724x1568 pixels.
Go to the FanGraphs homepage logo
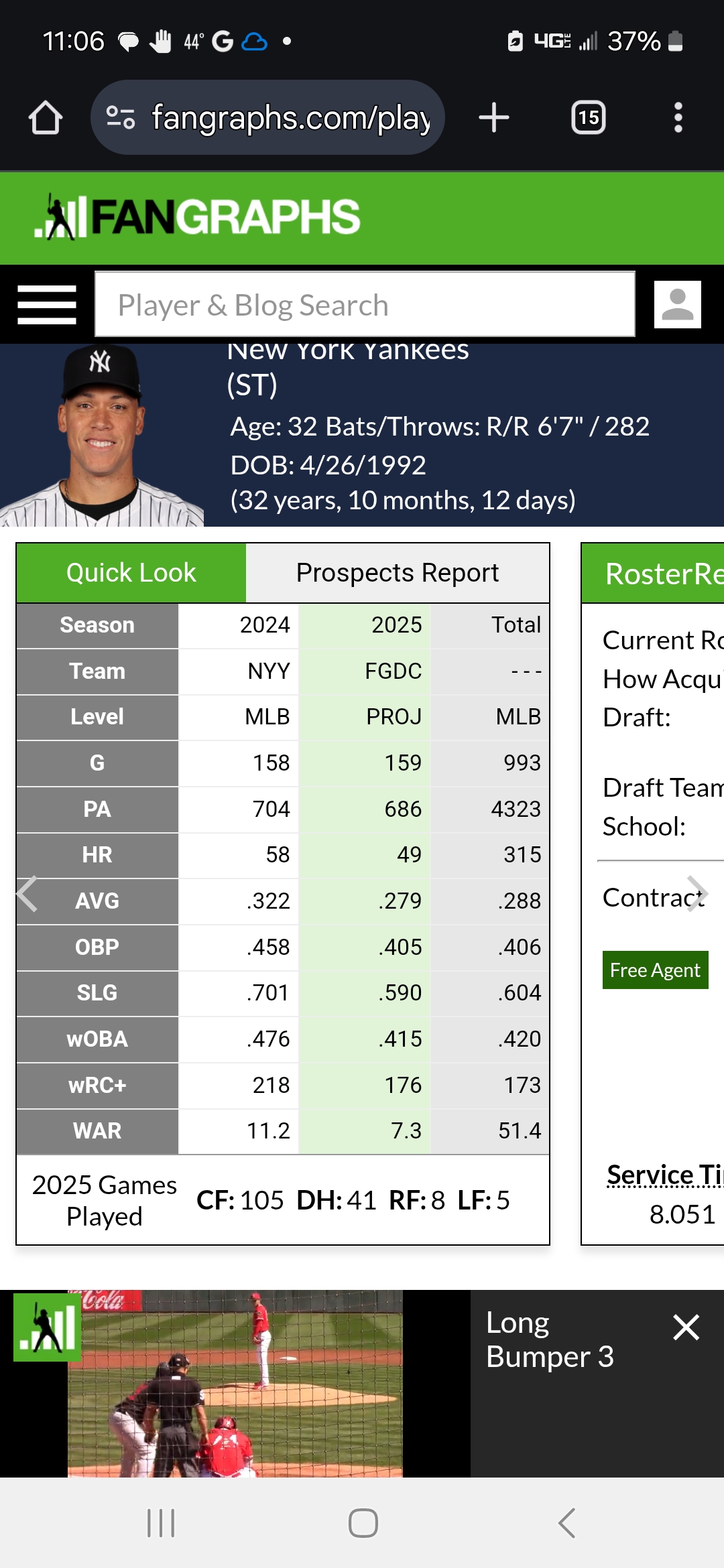pyautogui.click(x=198, y=217)
